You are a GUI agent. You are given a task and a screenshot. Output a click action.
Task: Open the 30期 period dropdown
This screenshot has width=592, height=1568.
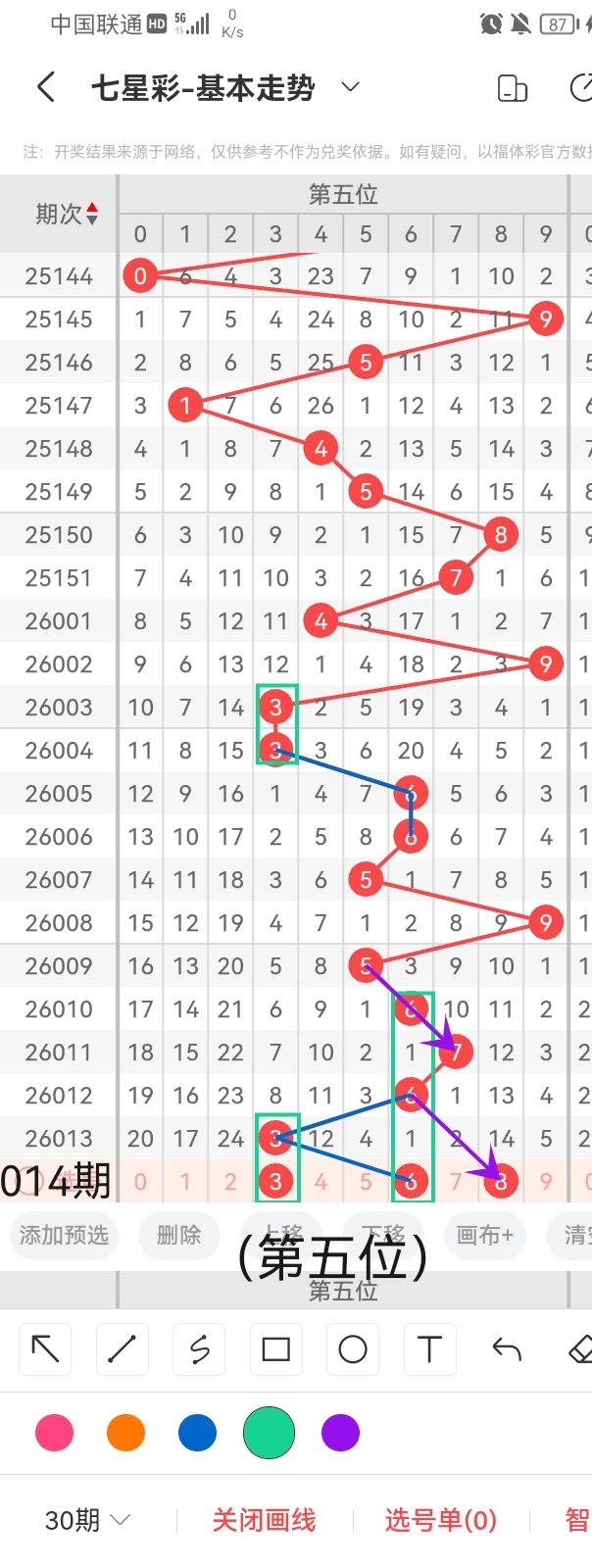click(x=87, y=1520)
